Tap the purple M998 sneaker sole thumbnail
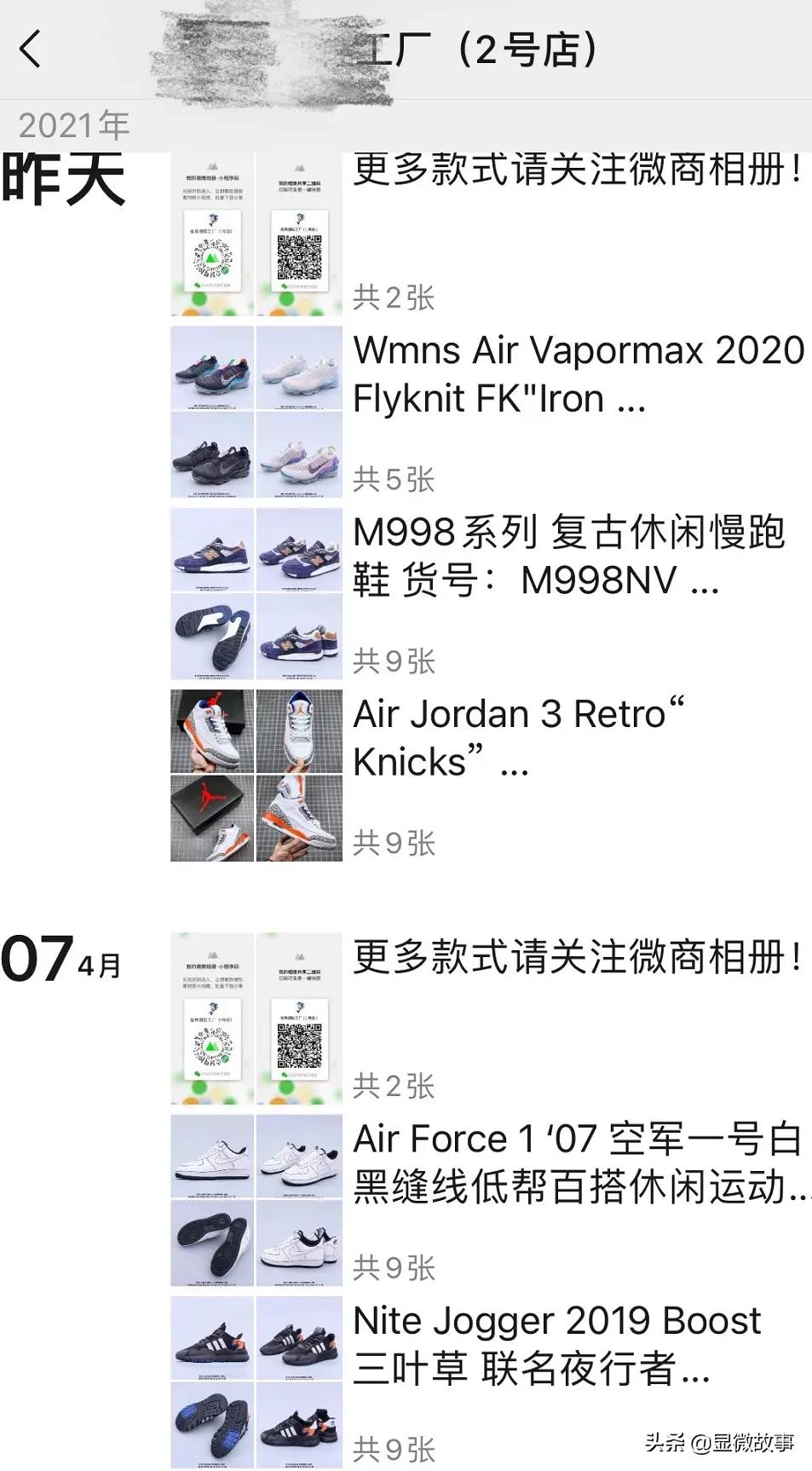Screen dimensions: 812x1471 211,635
